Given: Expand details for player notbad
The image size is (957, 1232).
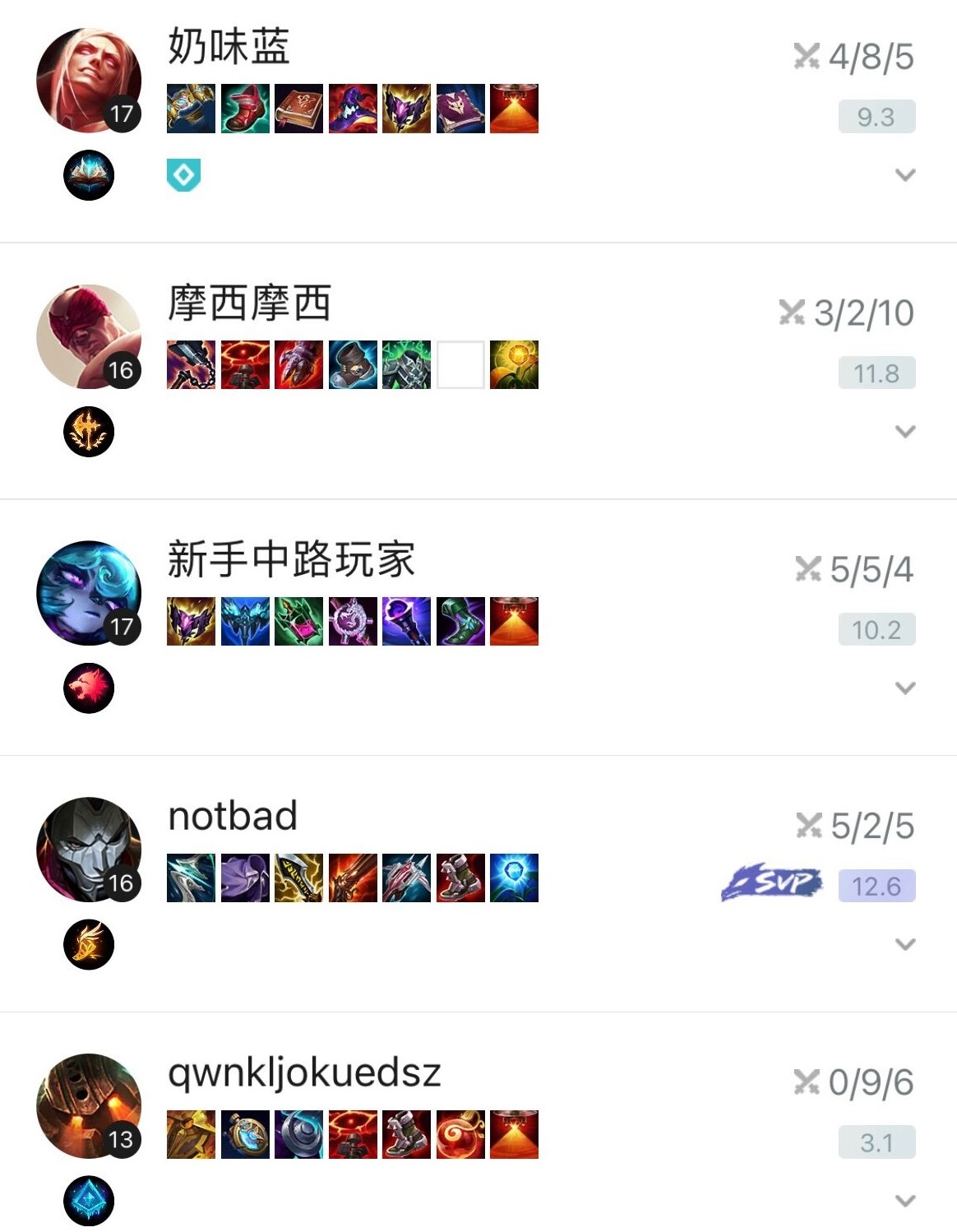Looking at the screenshot, I should 904,944.
